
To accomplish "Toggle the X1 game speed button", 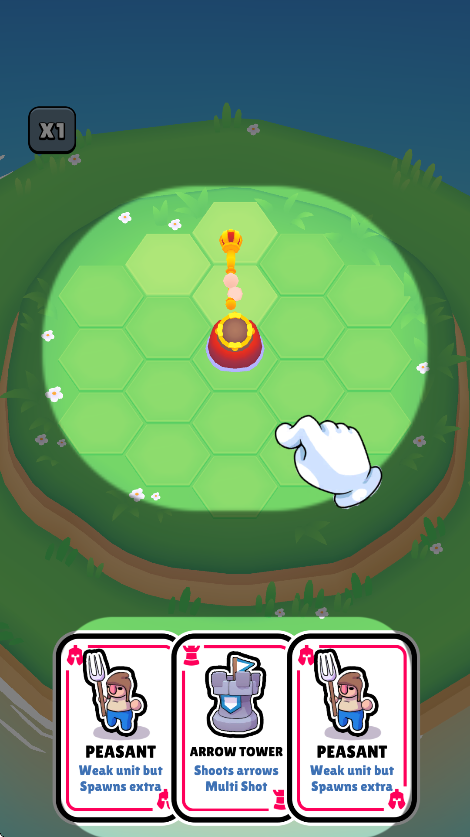I will pos(52,130).
